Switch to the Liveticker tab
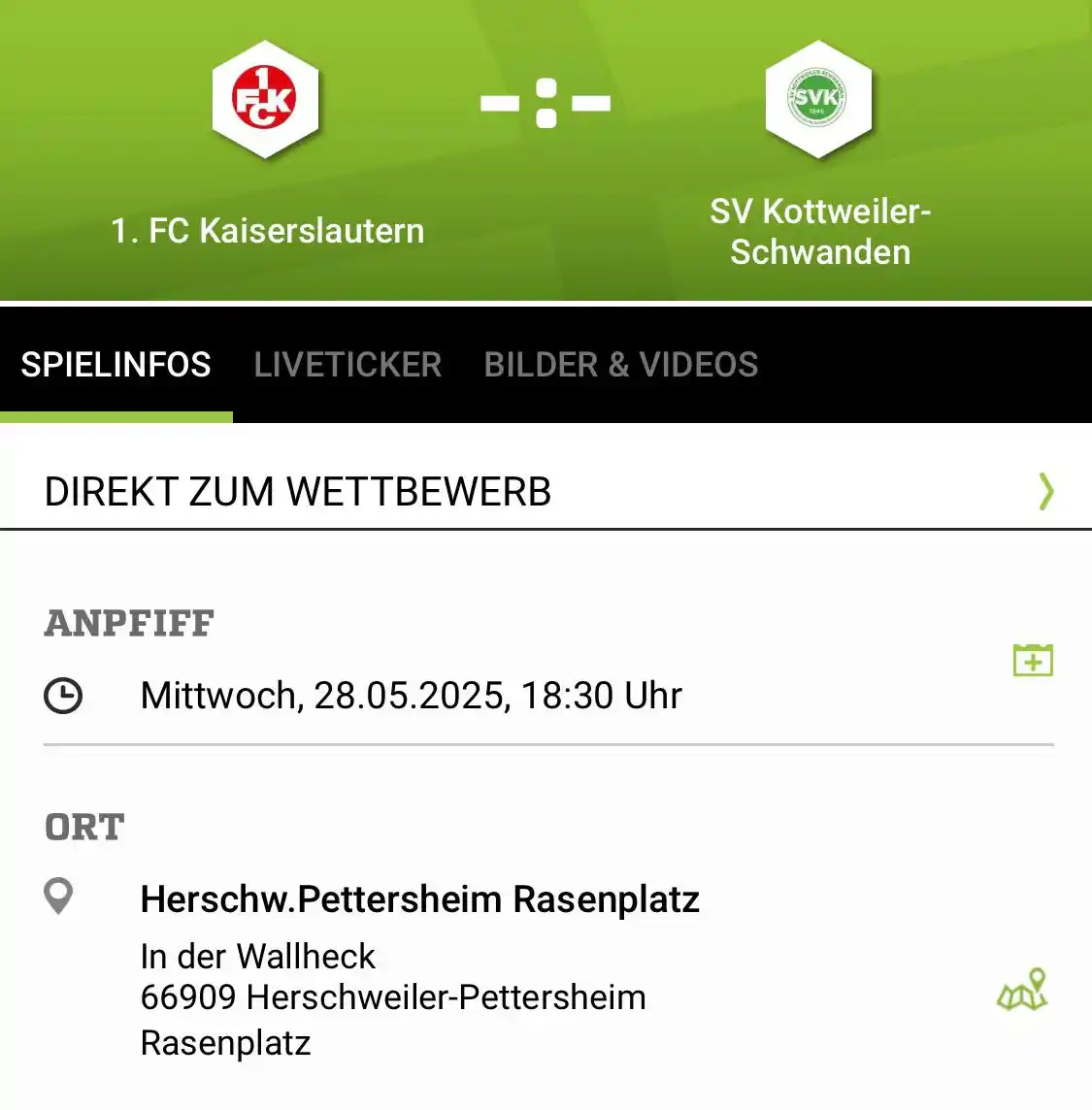 click(347, 365)
